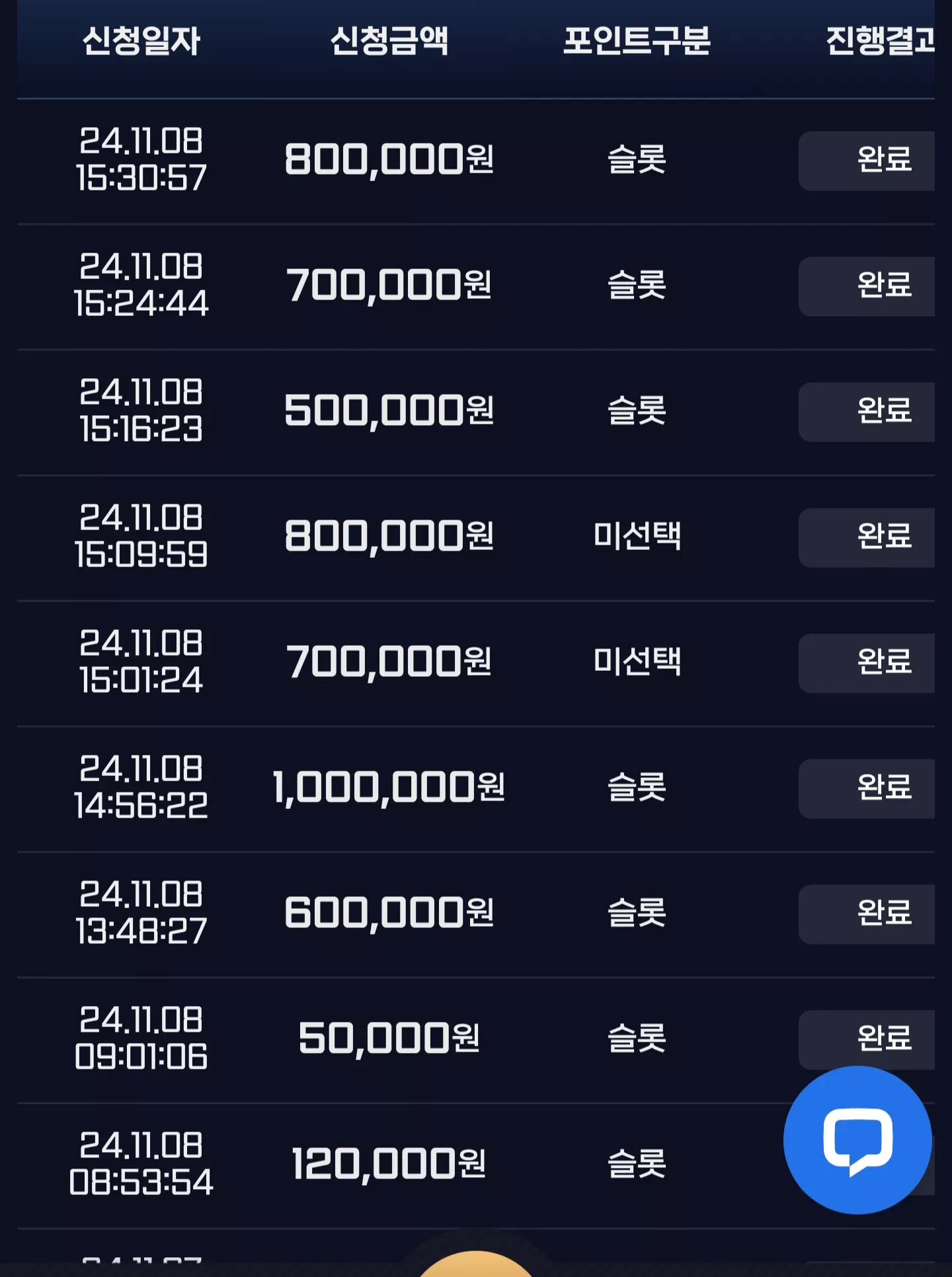The image size is (952, 1277).
Task: Tap 완료 status for 09:01:06 request
Action: (x=867, y=1040)
